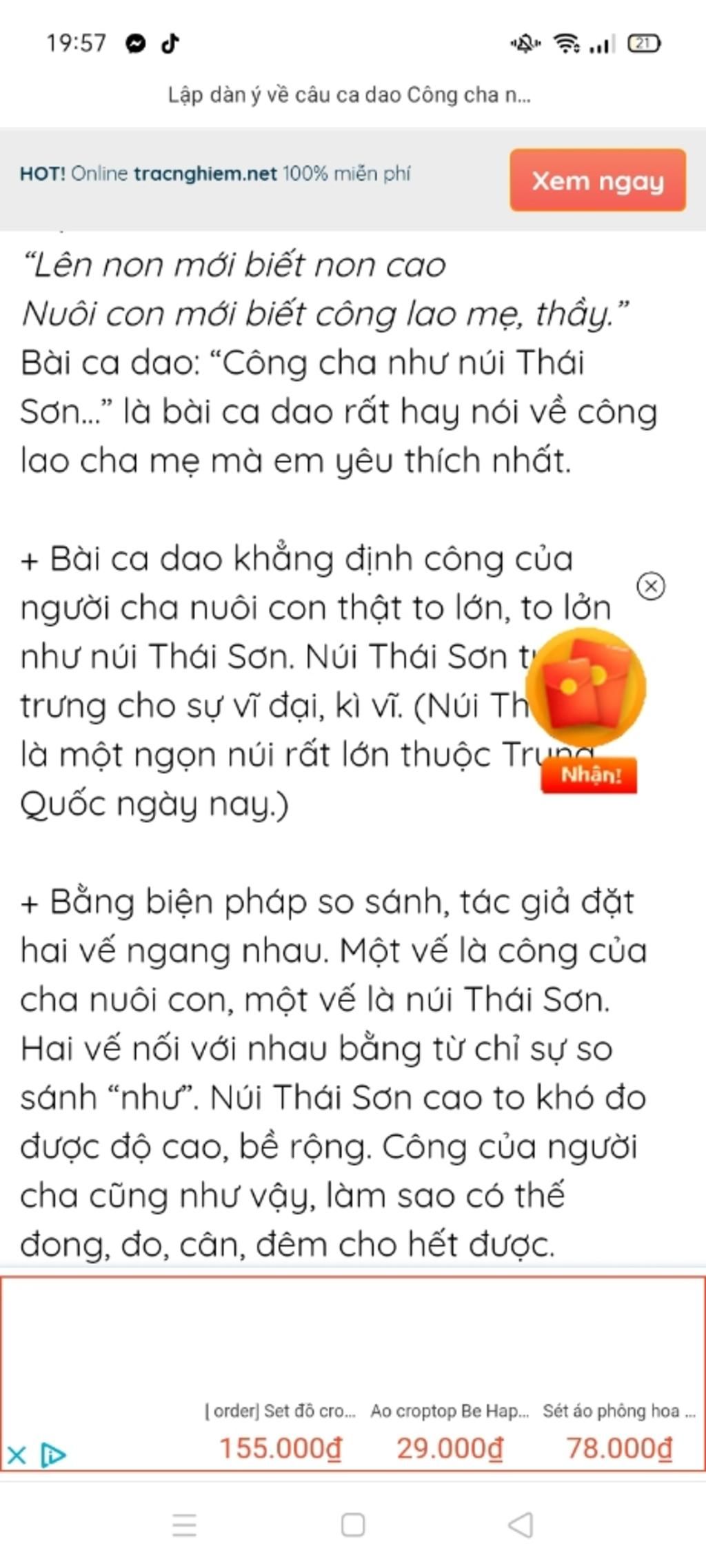
Task: Dismiss the bottom ad with the X icon
Action: 16,1455
